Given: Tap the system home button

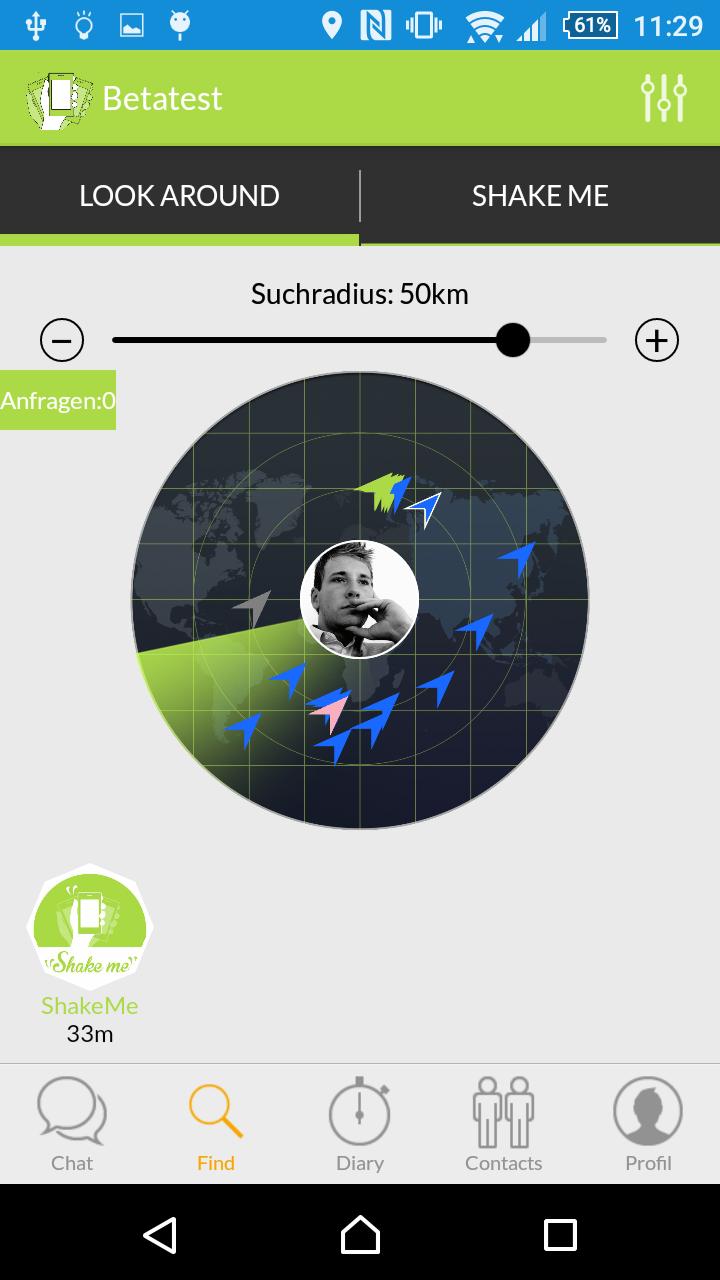Looking at the screenshot, I should coord(360,1234).
